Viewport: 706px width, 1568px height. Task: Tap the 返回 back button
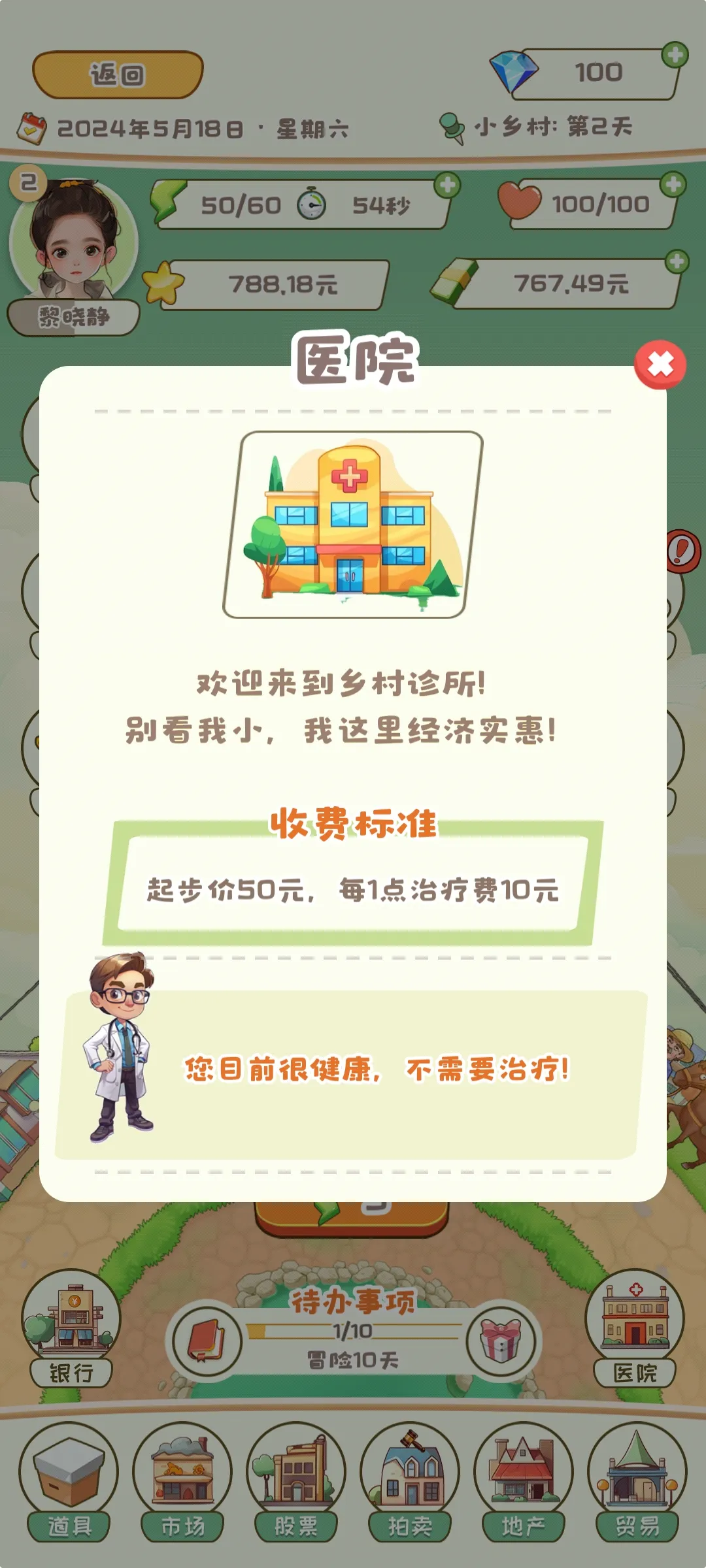pyautogui.click(x=118, y=74)
